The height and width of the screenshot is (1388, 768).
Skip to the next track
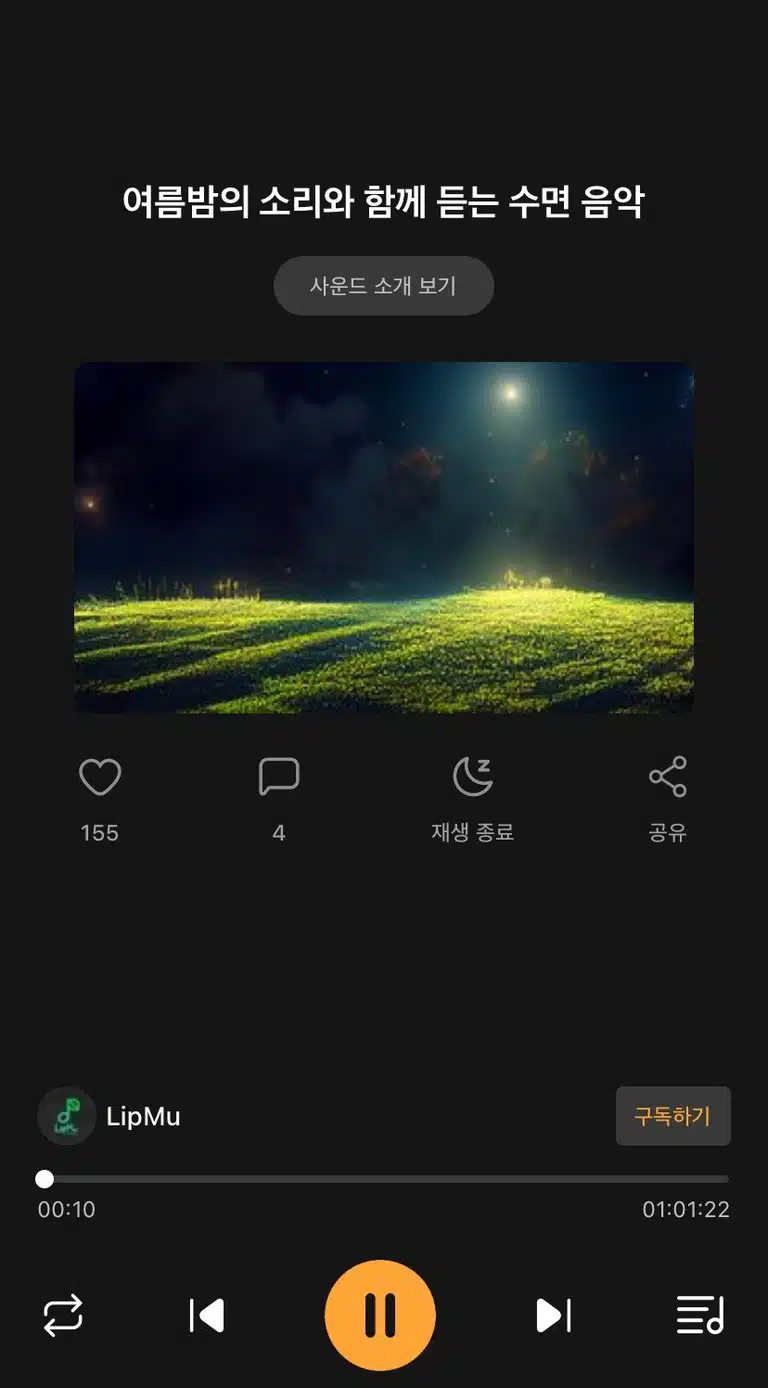click(x=553, y=1316)
